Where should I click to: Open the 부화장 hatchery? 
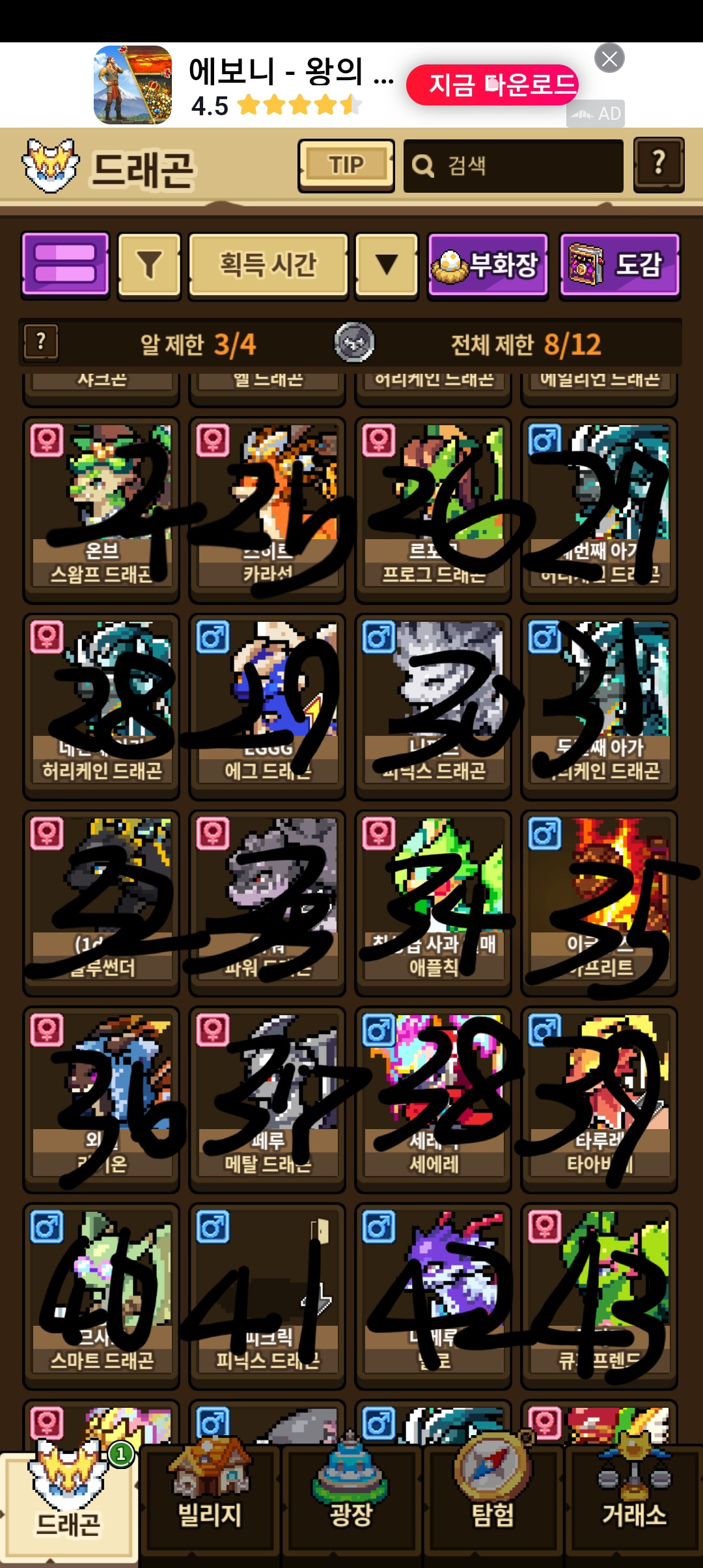[x=488, y=266]
